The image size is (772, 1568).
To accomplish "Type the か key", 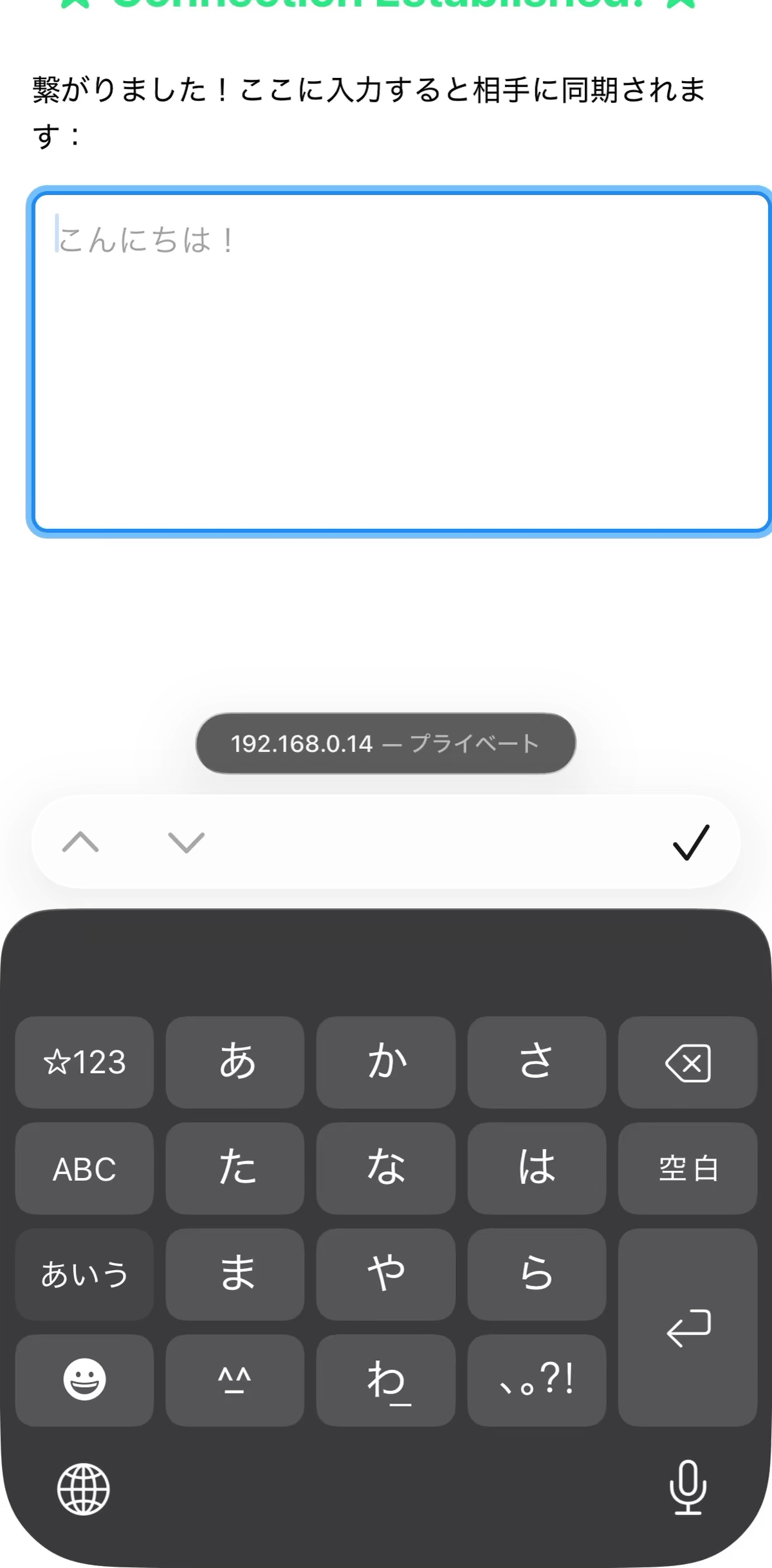I will click(x=386, y=1062).
